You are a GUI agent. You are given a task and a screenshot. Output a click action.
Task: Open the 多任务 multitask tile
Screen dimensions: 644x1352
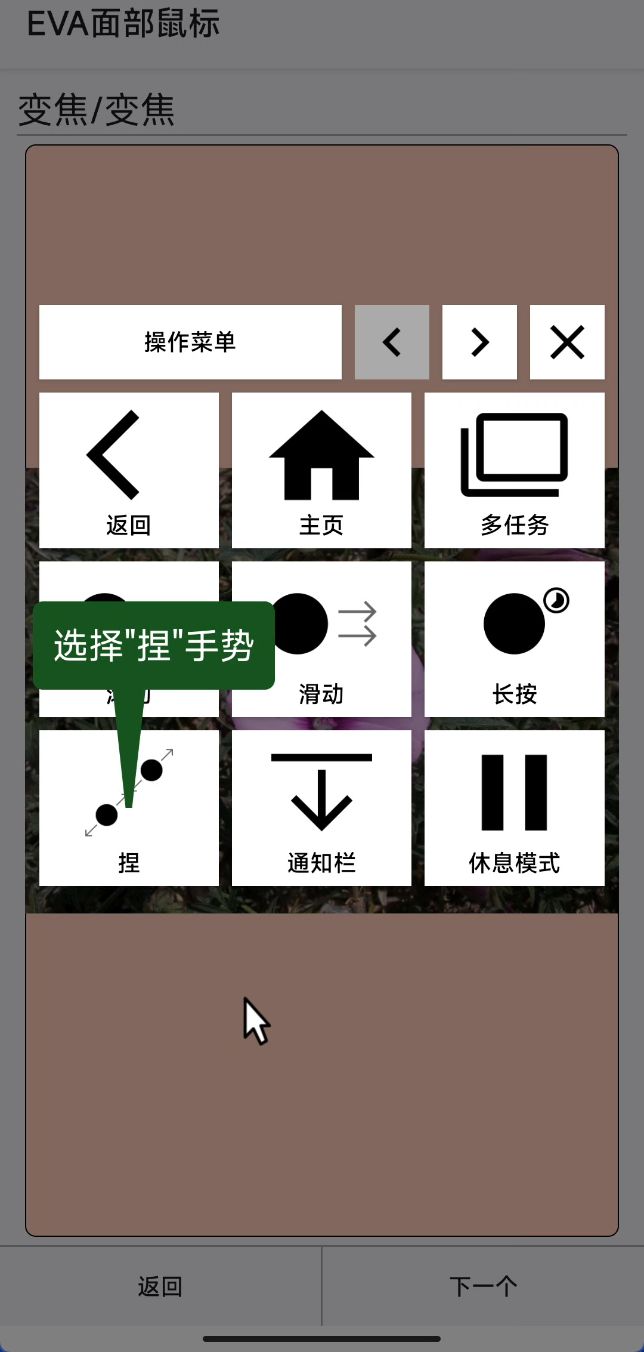tap(514, 470)
